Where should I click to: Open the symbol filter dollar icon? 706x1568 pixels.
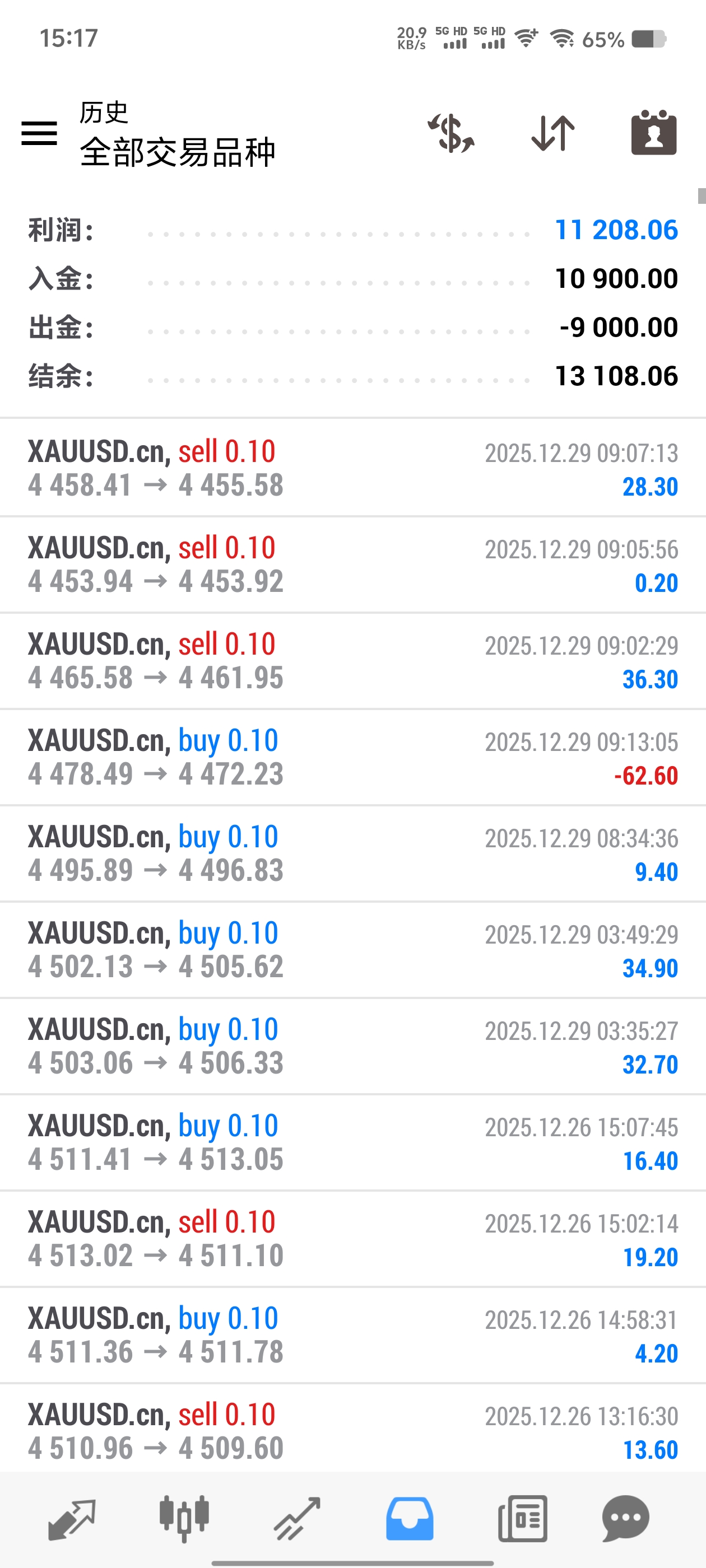pyautogui.click(x=450, y=133)
